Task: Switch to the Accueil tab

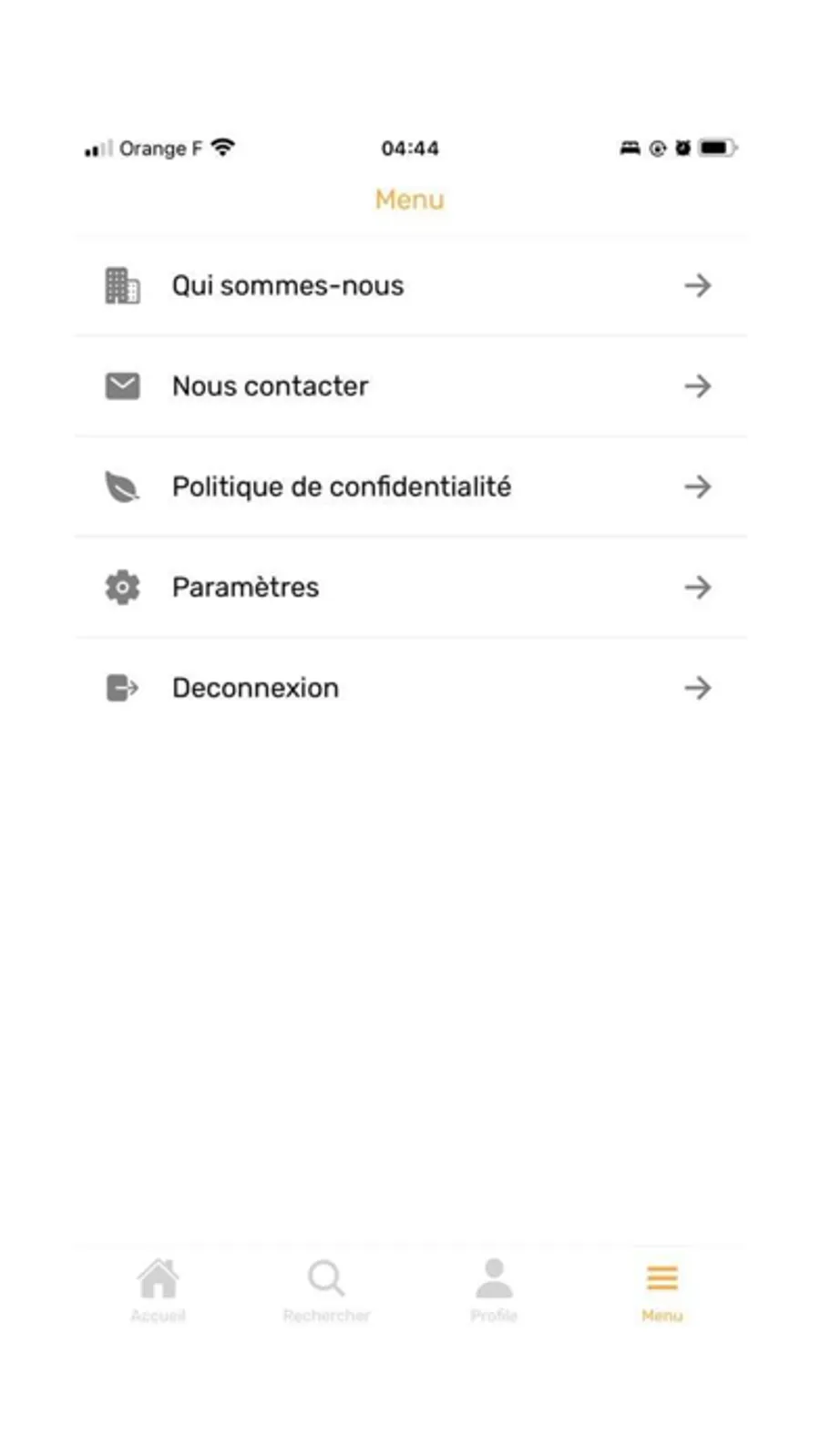Action: coord(159,1288)
